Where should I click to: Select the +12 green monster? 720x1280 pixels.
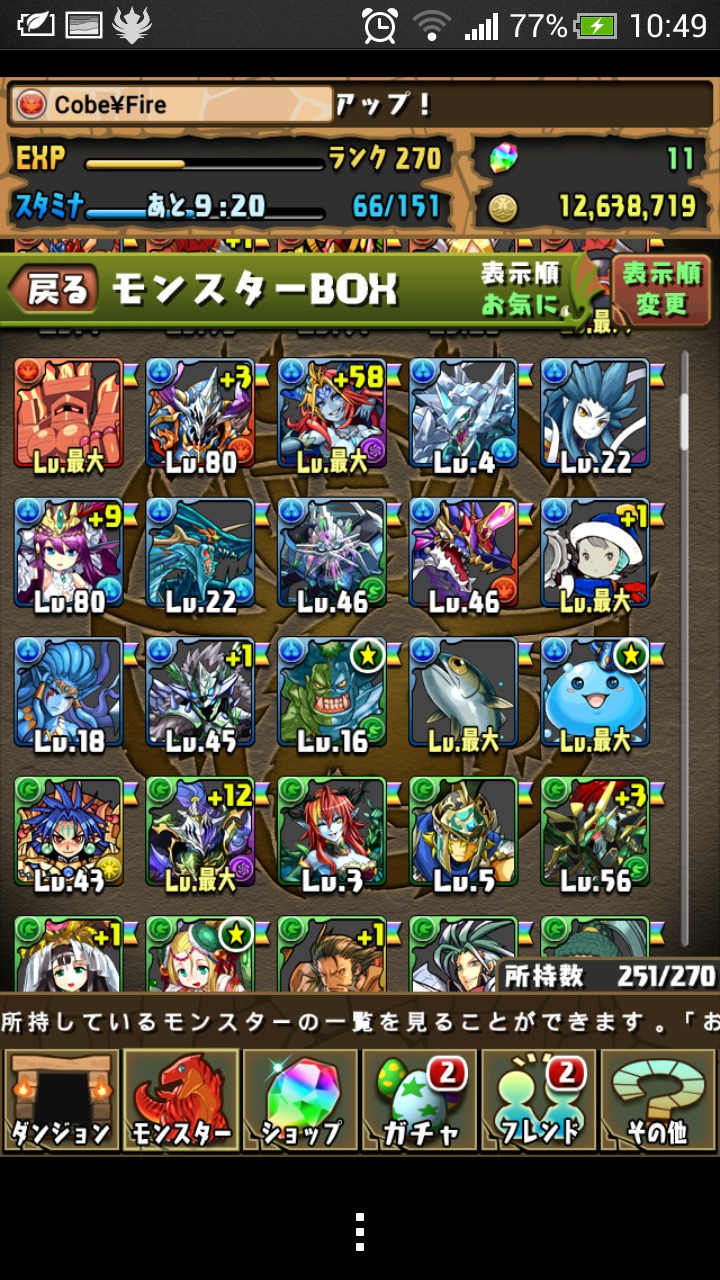tap(200, 833)
